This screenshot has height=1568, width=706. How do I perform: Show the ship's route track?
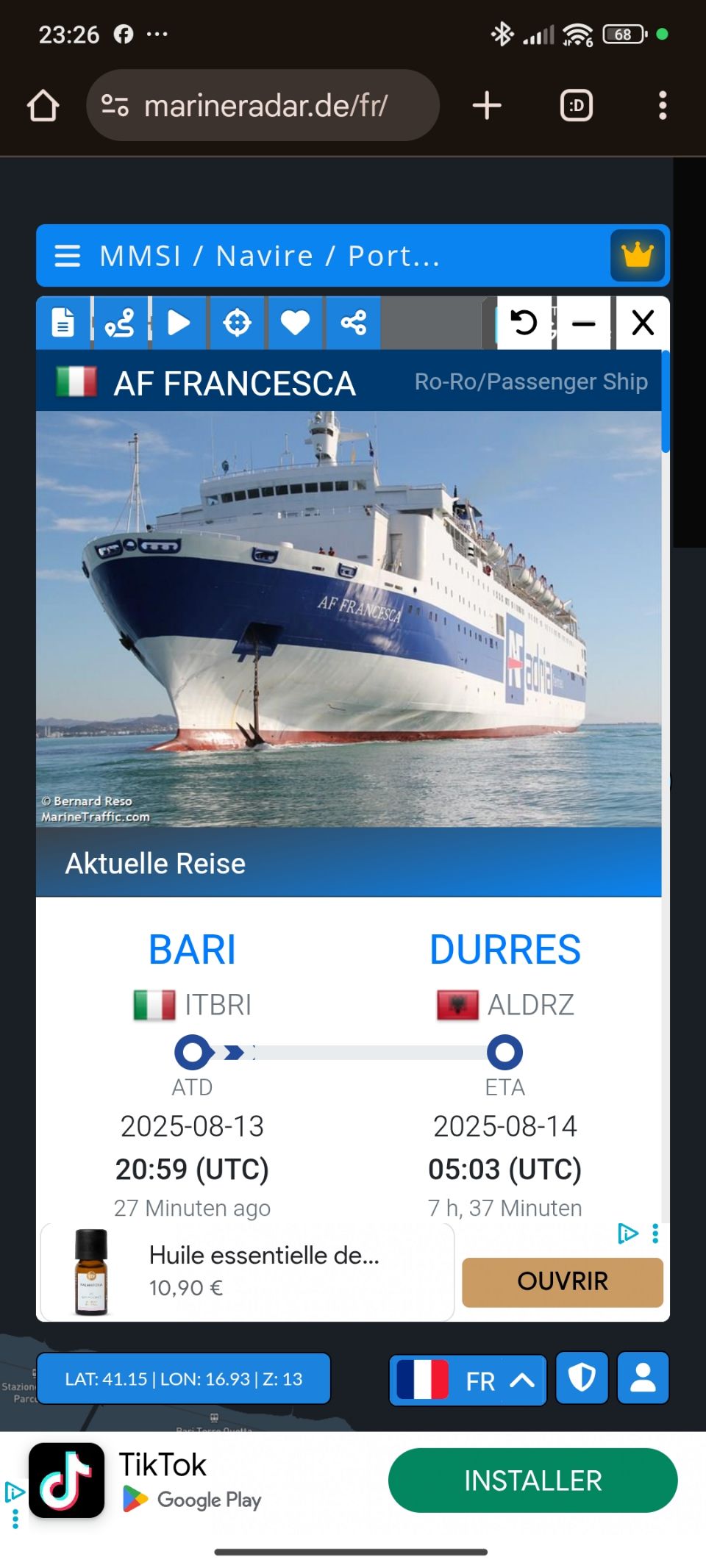coord(120,323)
